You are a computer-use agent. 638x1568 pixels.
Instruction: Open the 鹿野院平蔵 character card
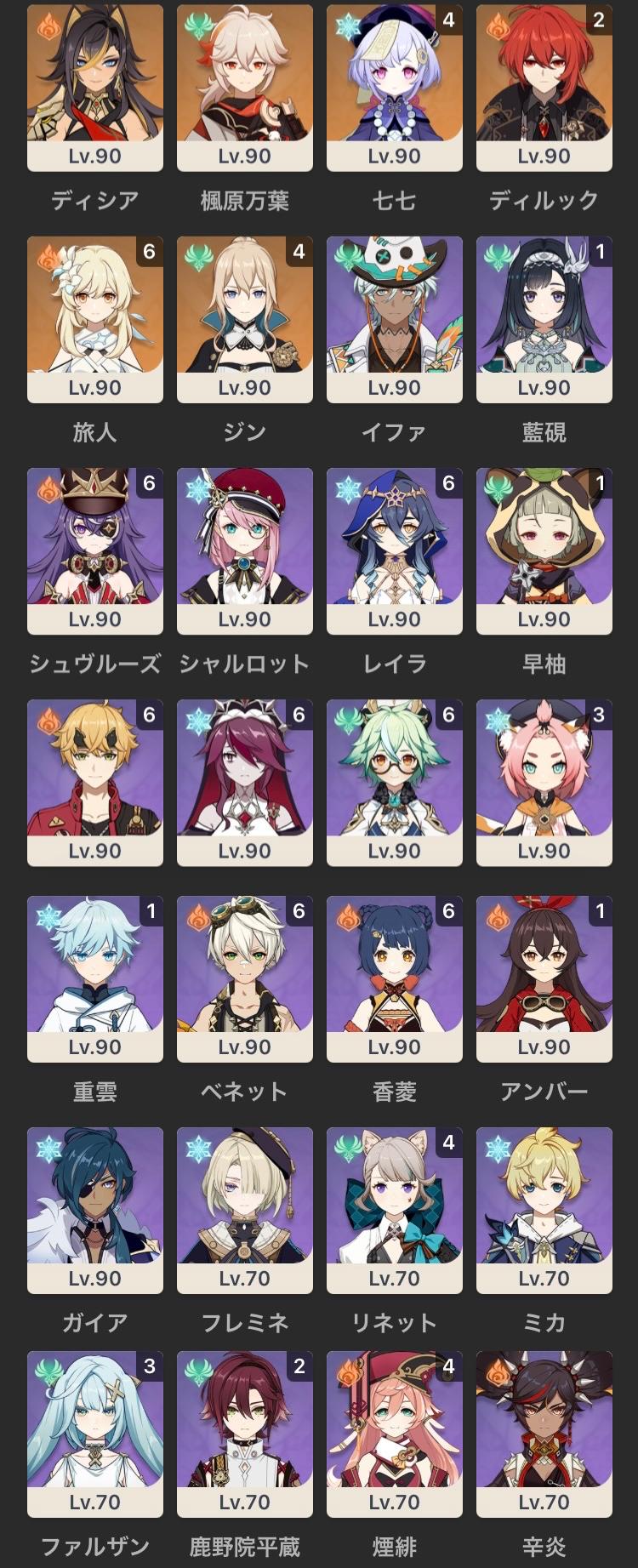point(244,1434)
